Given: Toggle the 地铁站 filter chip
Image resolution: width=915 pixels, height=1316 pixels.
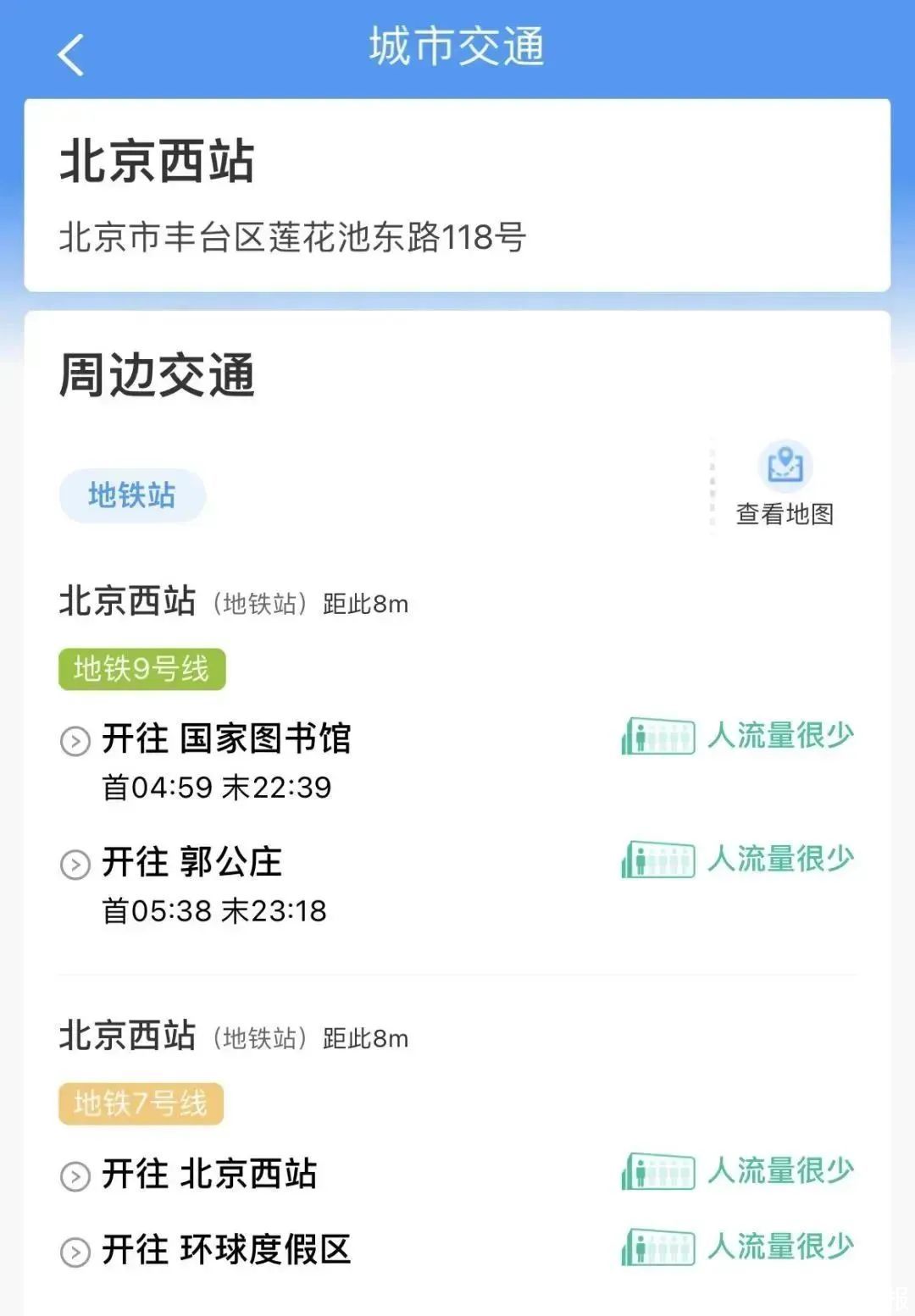Looking at the screenshot, I should point(132,496).
